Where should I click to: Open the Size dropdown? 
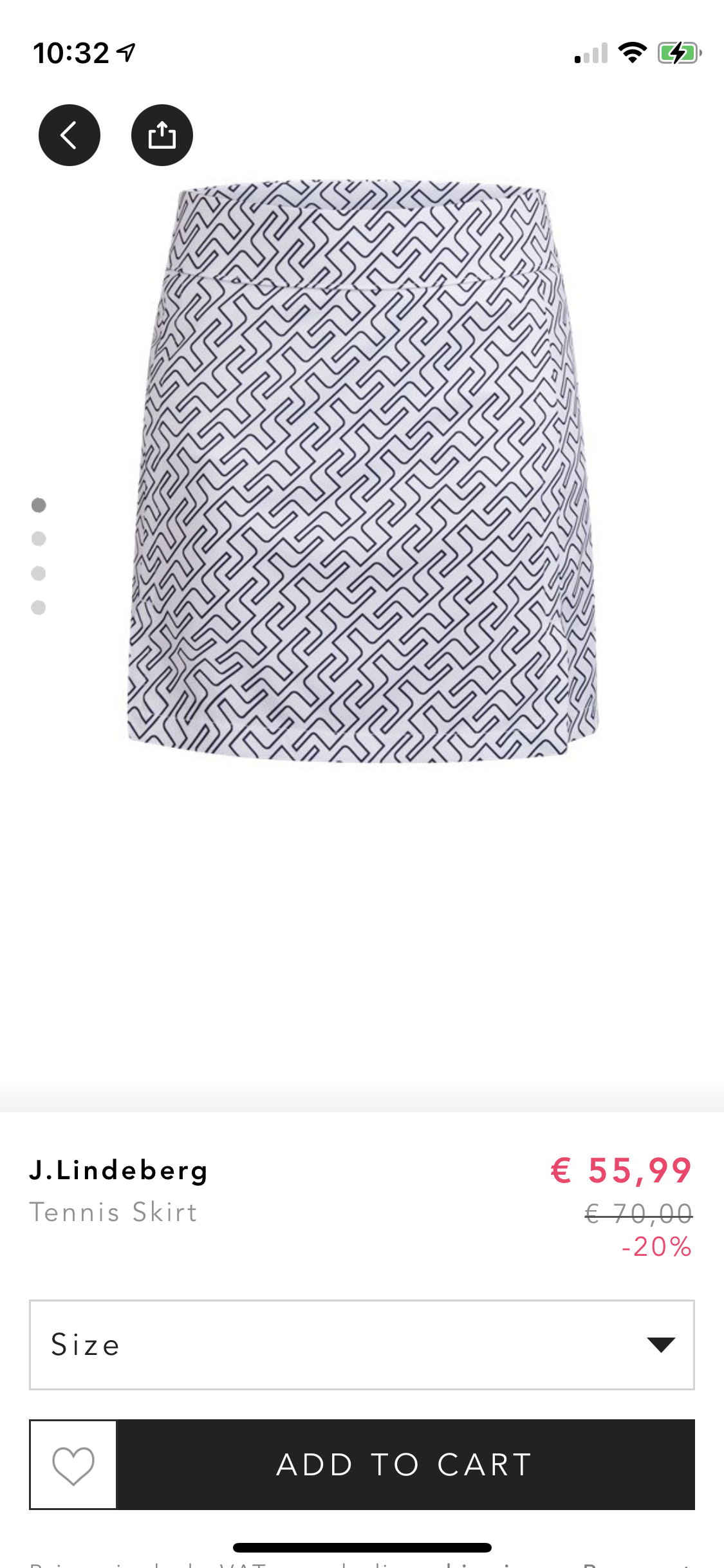[362, 1345]
